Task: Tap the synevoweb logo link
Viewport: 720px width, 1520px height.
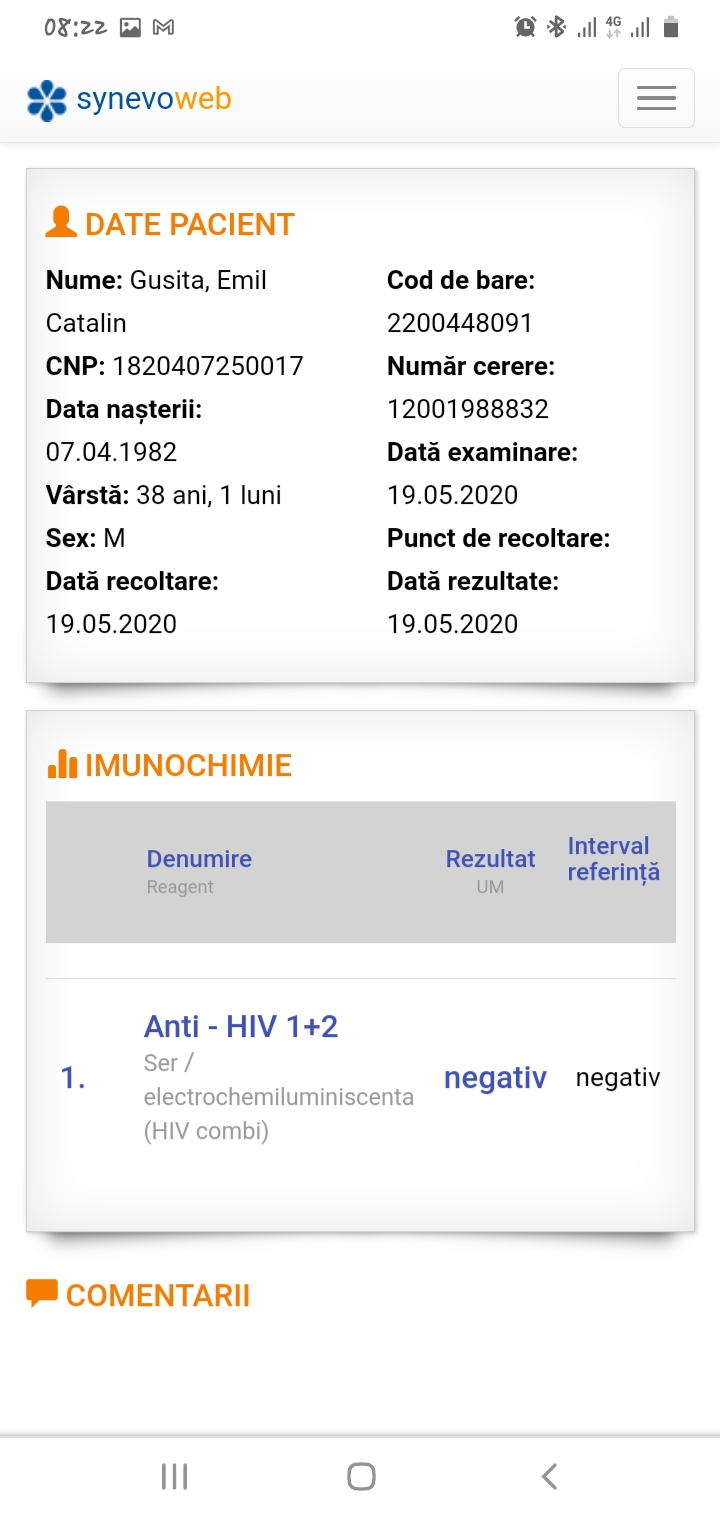Action: coord(129,99)
